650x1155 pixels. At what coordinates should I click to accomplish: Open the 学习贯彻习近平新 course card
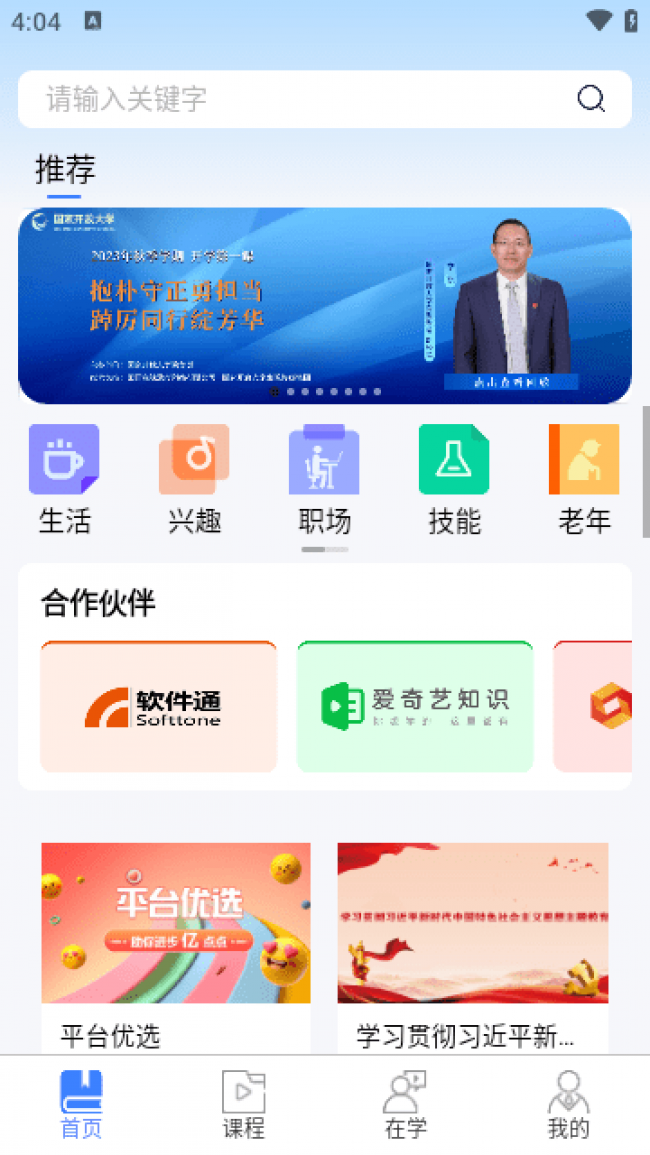pos(472,945)
